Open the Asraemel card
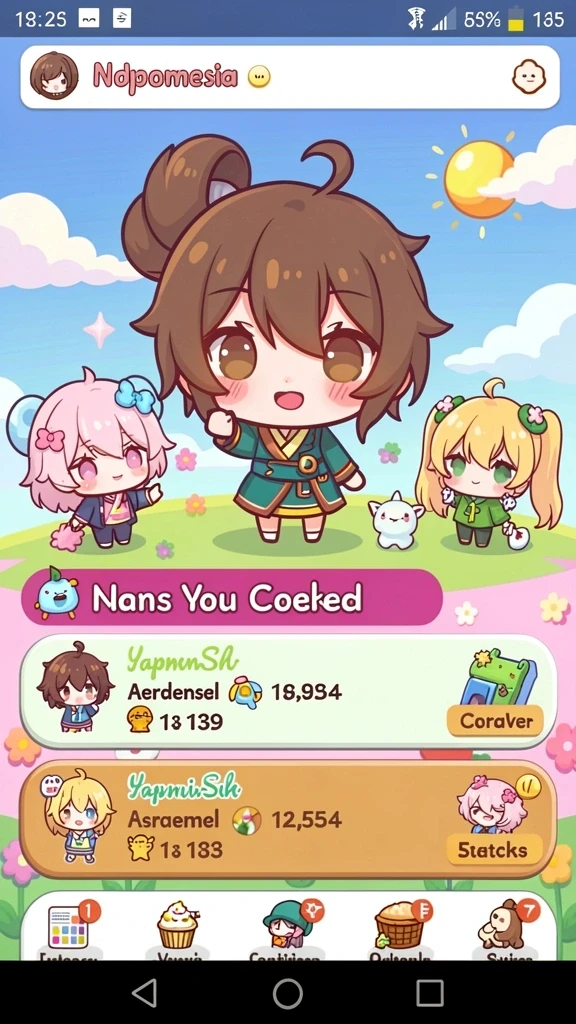 click(288, 819)
